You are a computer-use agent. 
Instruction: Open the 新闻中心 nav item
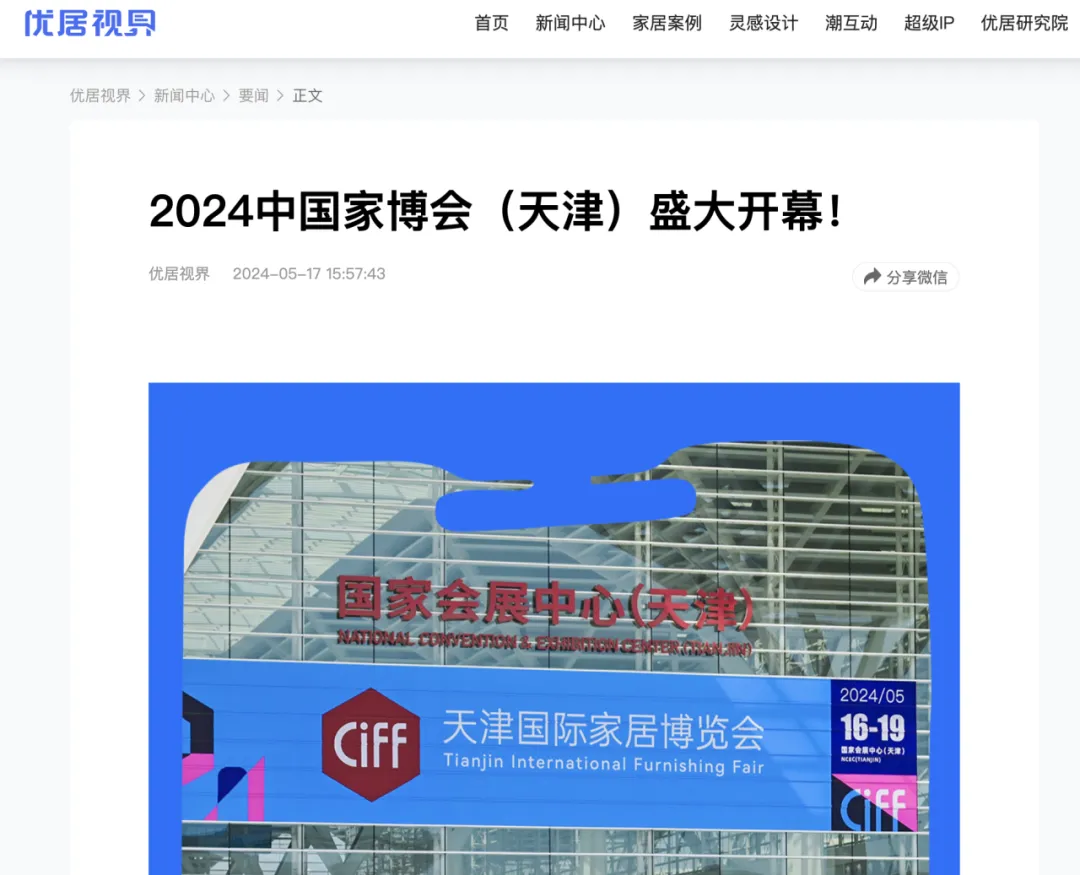point(570,23)
